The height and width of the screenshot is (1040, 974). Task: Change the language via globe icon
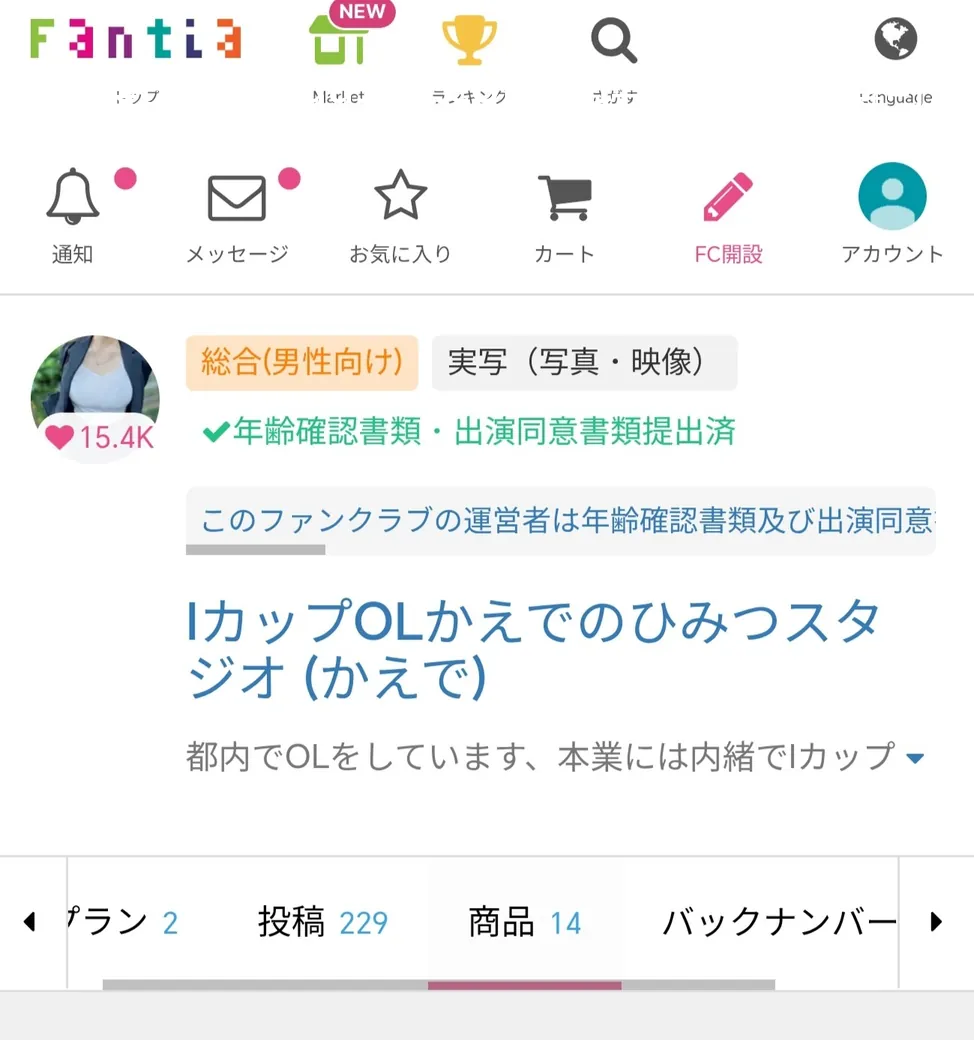(895, 42)
